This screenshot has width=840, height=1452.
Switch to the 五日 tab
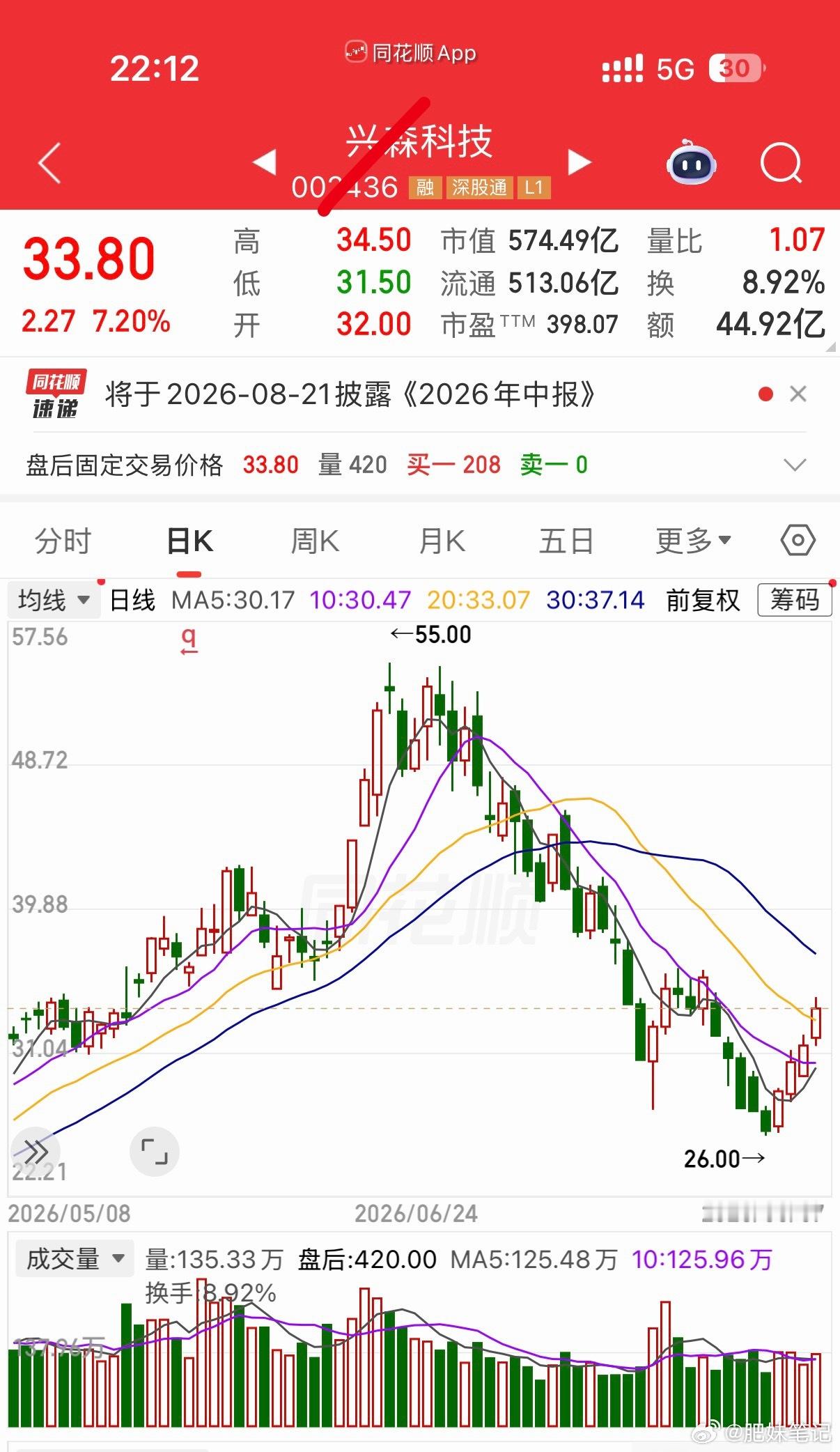coord(566,541)
